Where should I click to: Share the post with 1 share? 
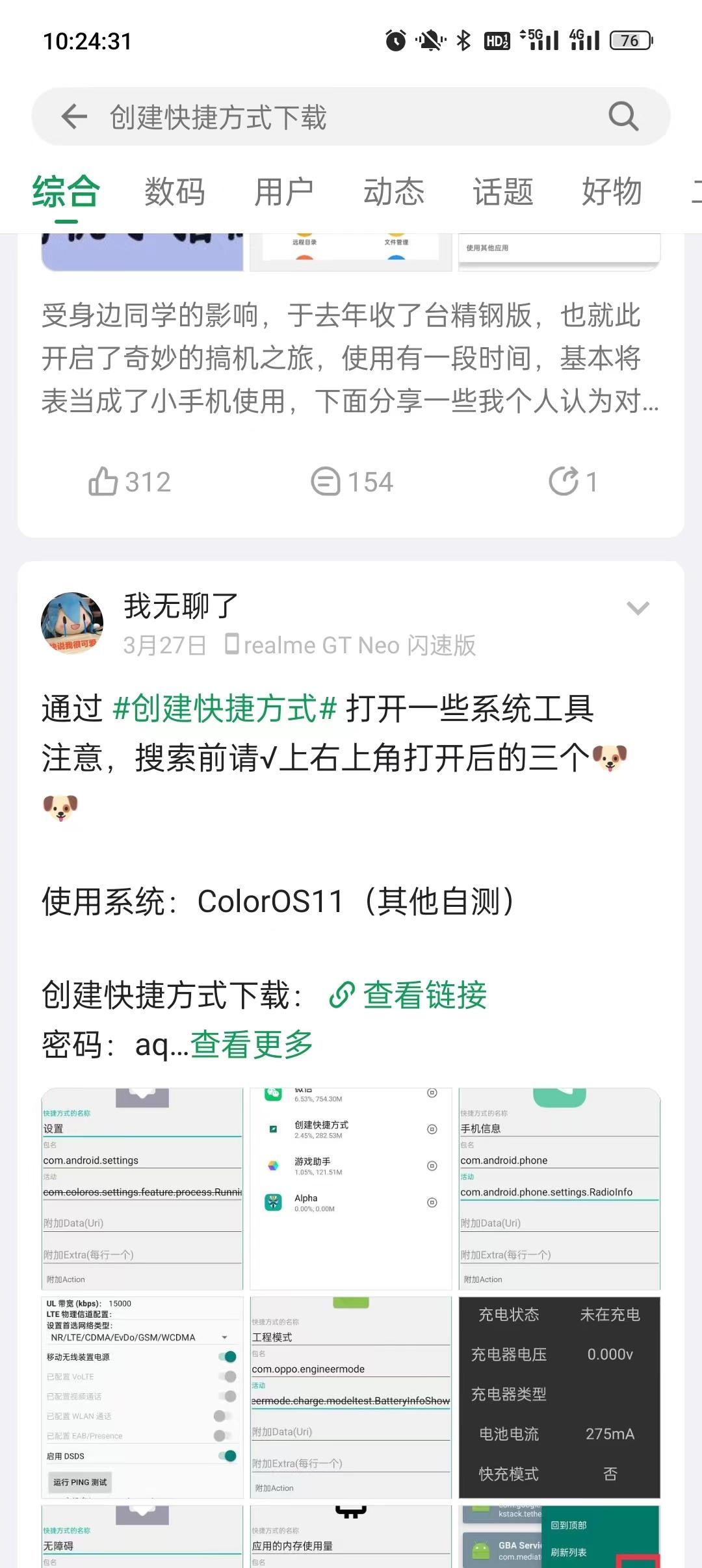coord(573,482)
